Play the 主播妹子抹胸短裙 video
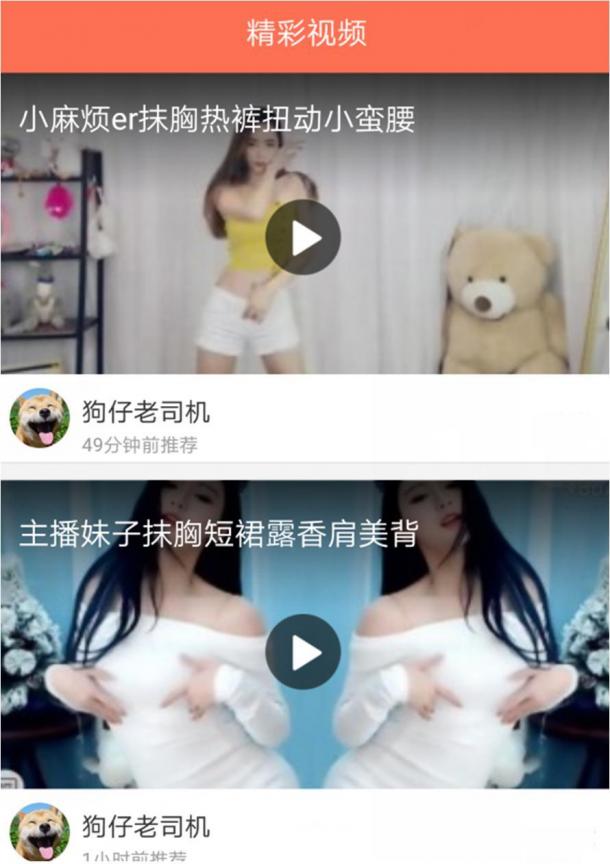 point(303,652)
